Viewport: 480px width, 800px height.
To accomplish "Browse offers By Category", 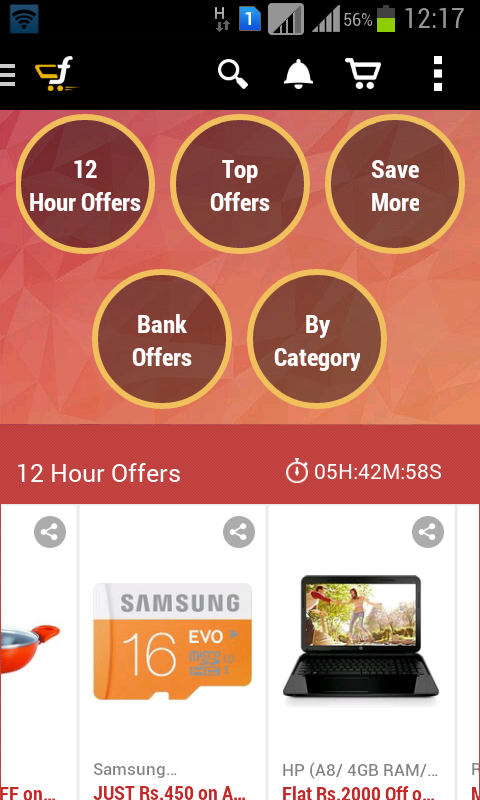I will point(317,339).
